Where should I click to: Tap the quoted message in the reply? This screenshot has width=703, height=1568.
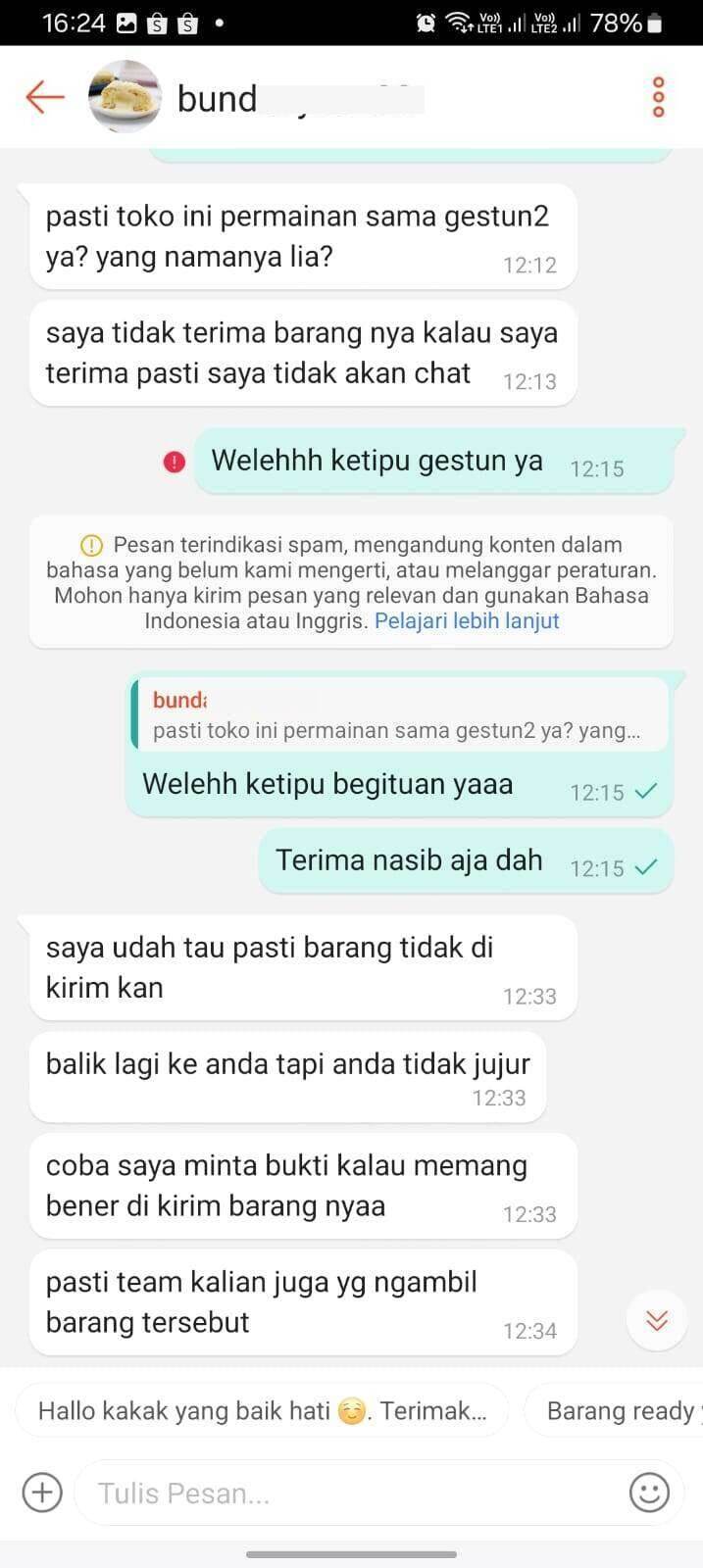399,716
